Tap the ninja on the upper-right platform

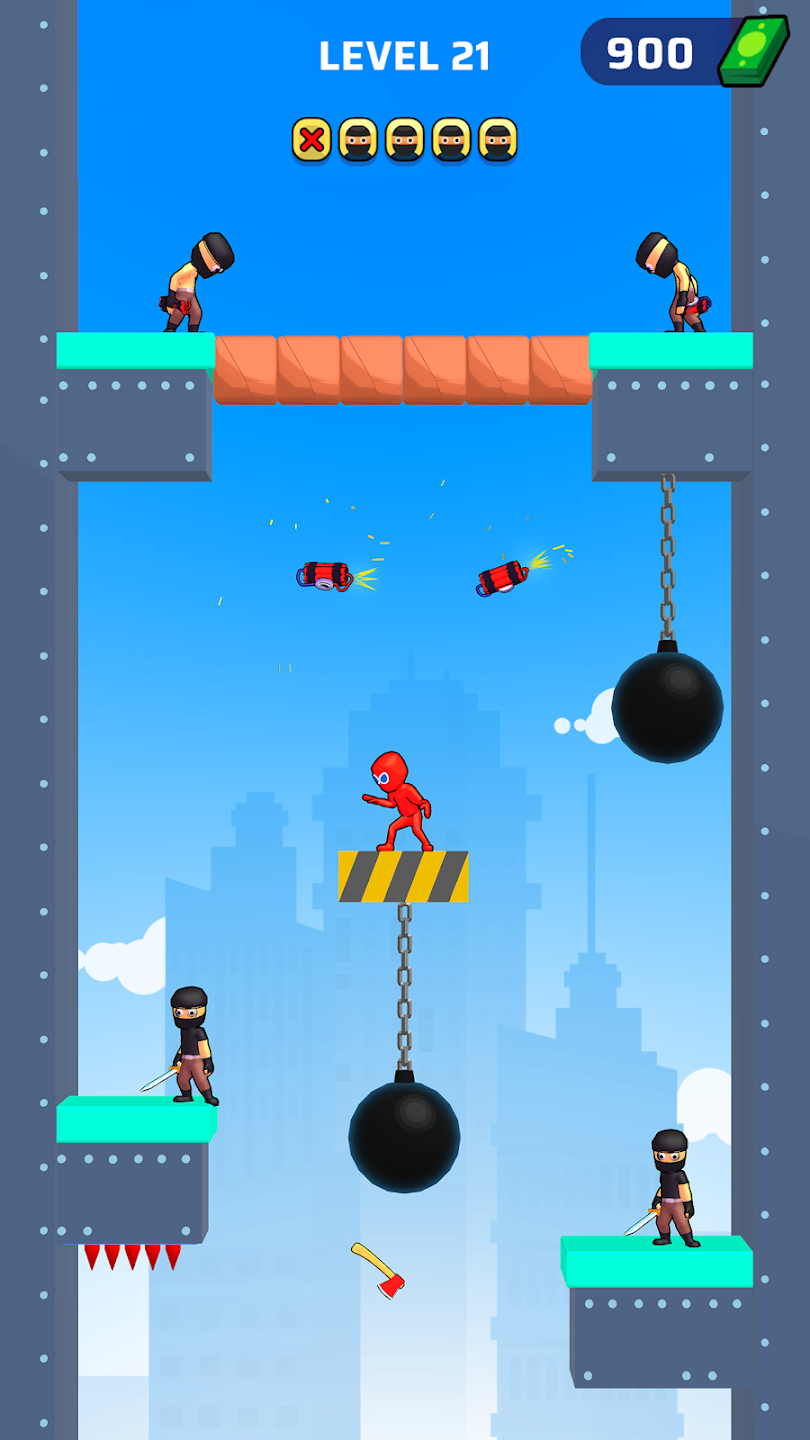click(x=673, y=285)
